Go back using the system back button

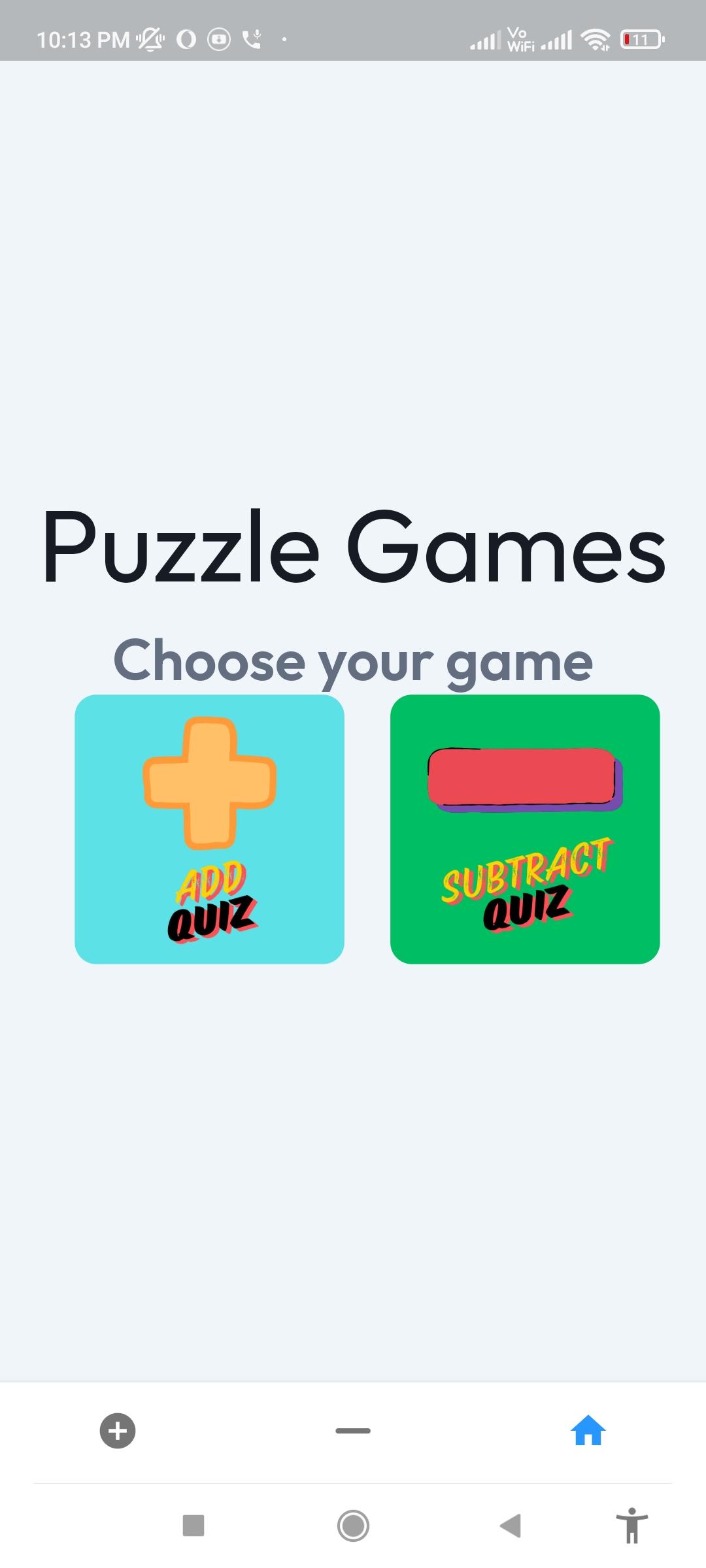(511, 1526)
